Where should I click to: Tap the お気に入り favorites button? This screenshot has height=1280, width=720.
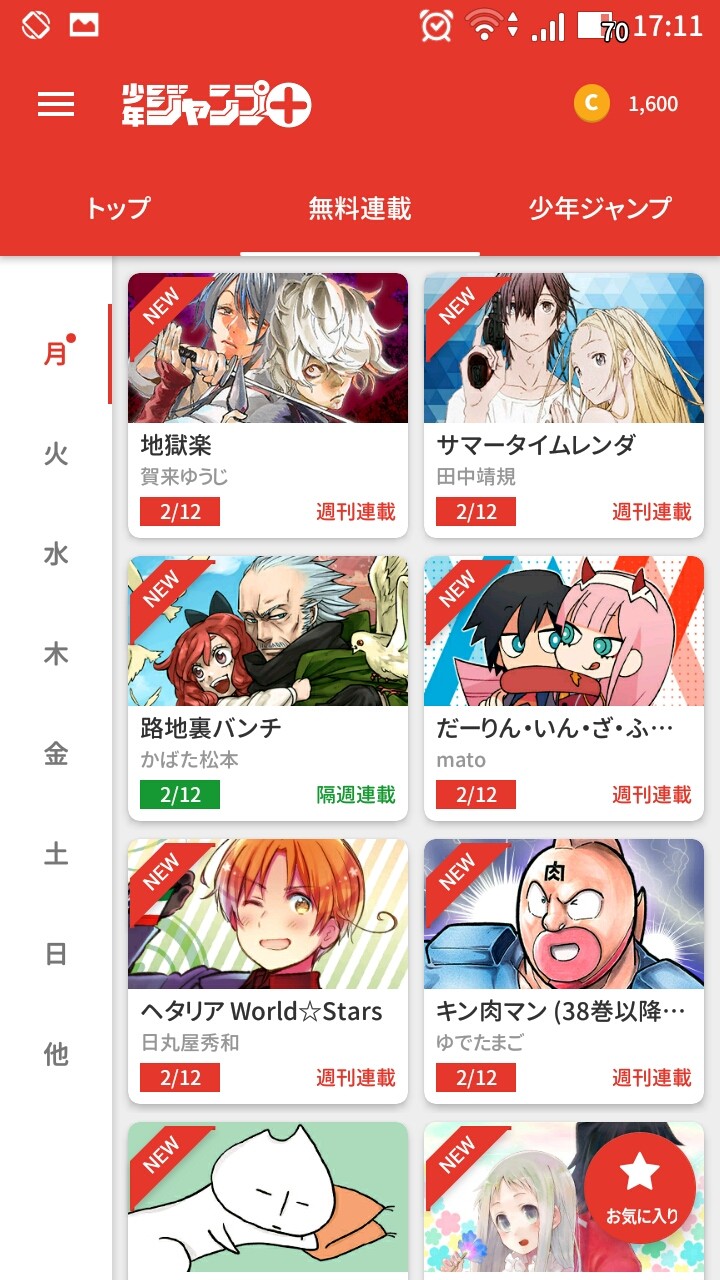(640, 1187)
